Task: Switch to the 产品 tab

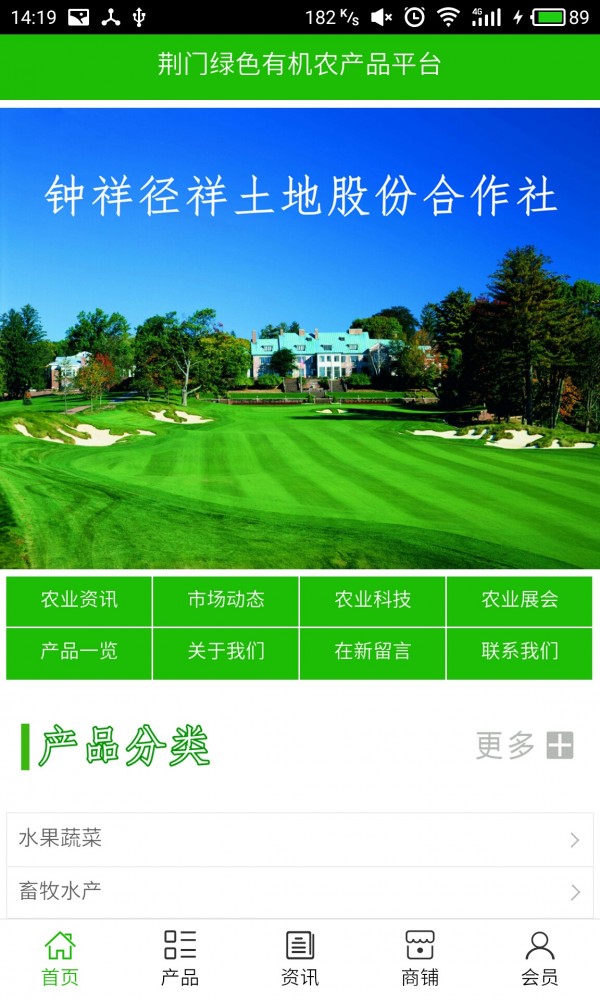Action: tap(180, 958)
